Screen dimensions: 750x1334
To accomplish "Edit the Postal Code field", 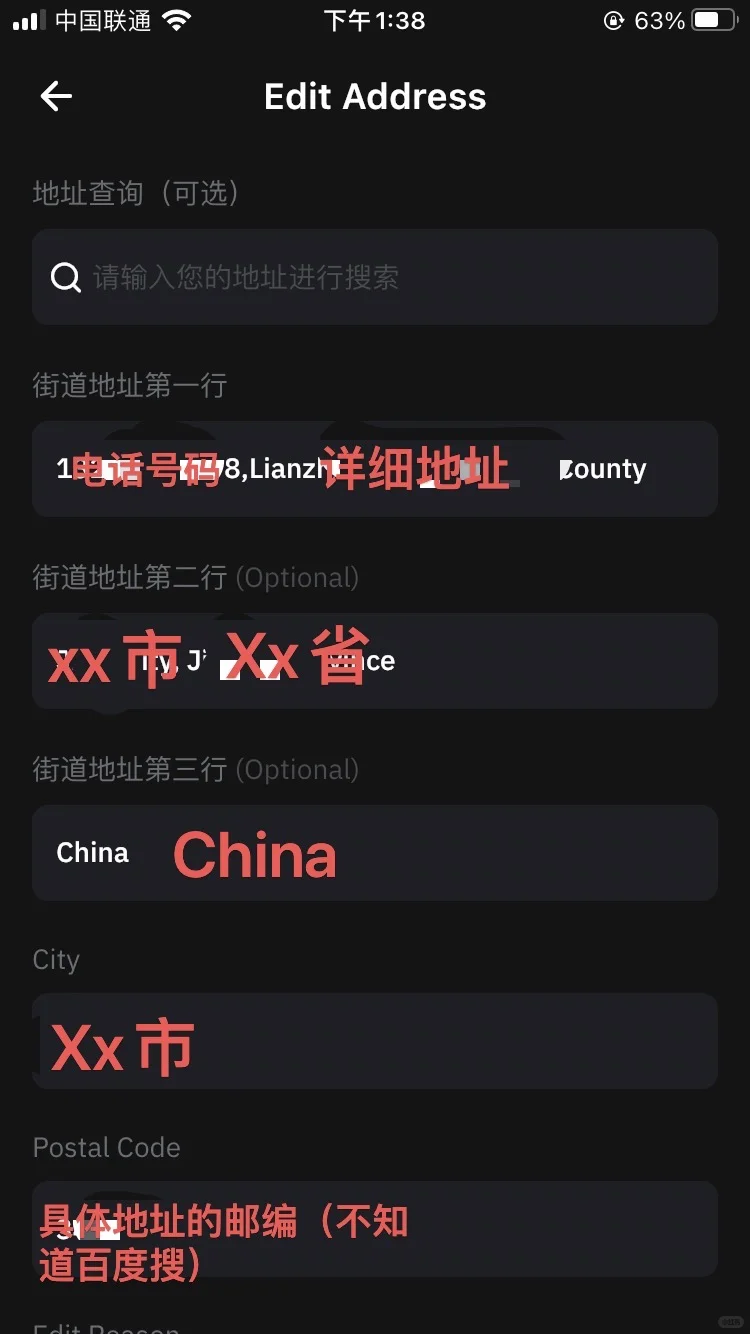I will coord(375,1229).
